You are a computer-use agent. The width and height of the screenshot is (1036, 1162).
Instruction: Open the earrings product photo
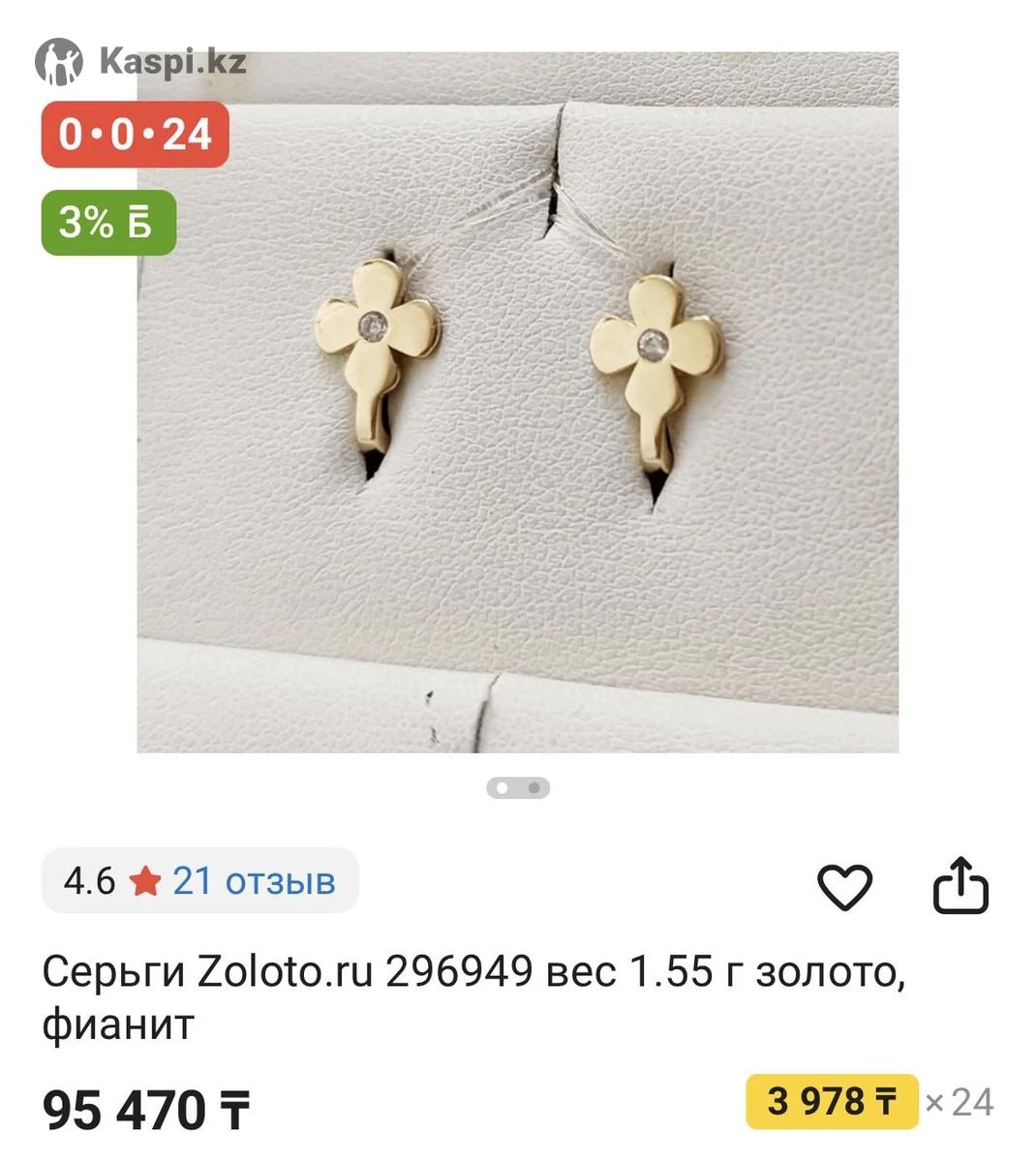[x=517, y=402]
